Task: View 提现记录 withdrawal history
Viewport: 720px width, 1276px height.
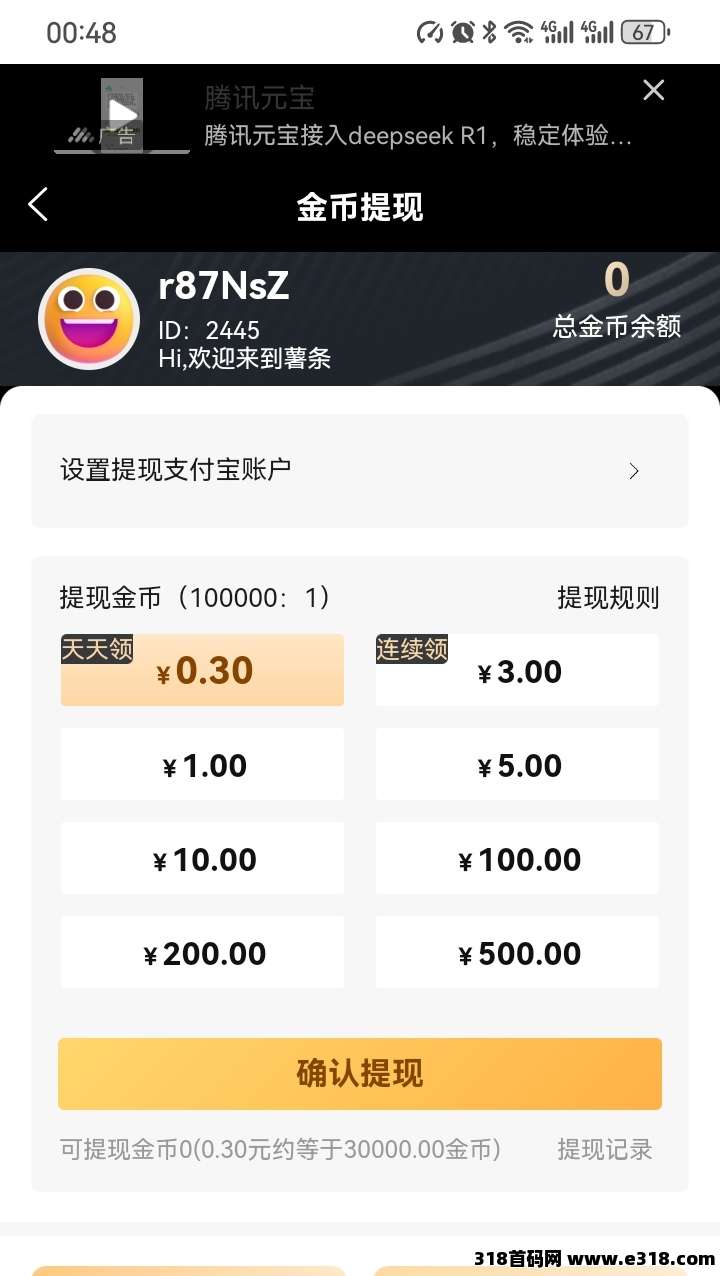Action: tap(605, 1149)
